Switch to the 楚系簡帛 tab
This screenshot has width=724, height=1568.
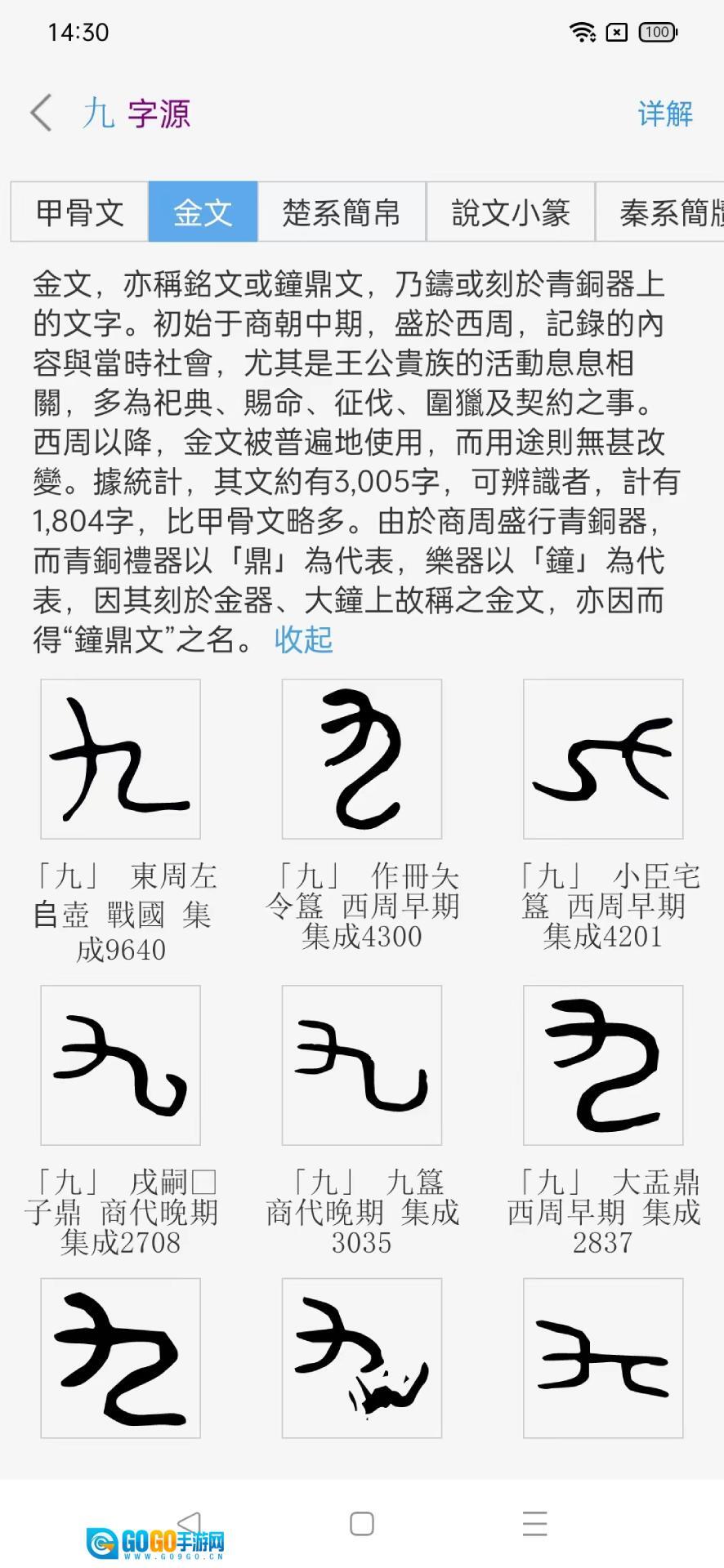(x=342, y=212)
